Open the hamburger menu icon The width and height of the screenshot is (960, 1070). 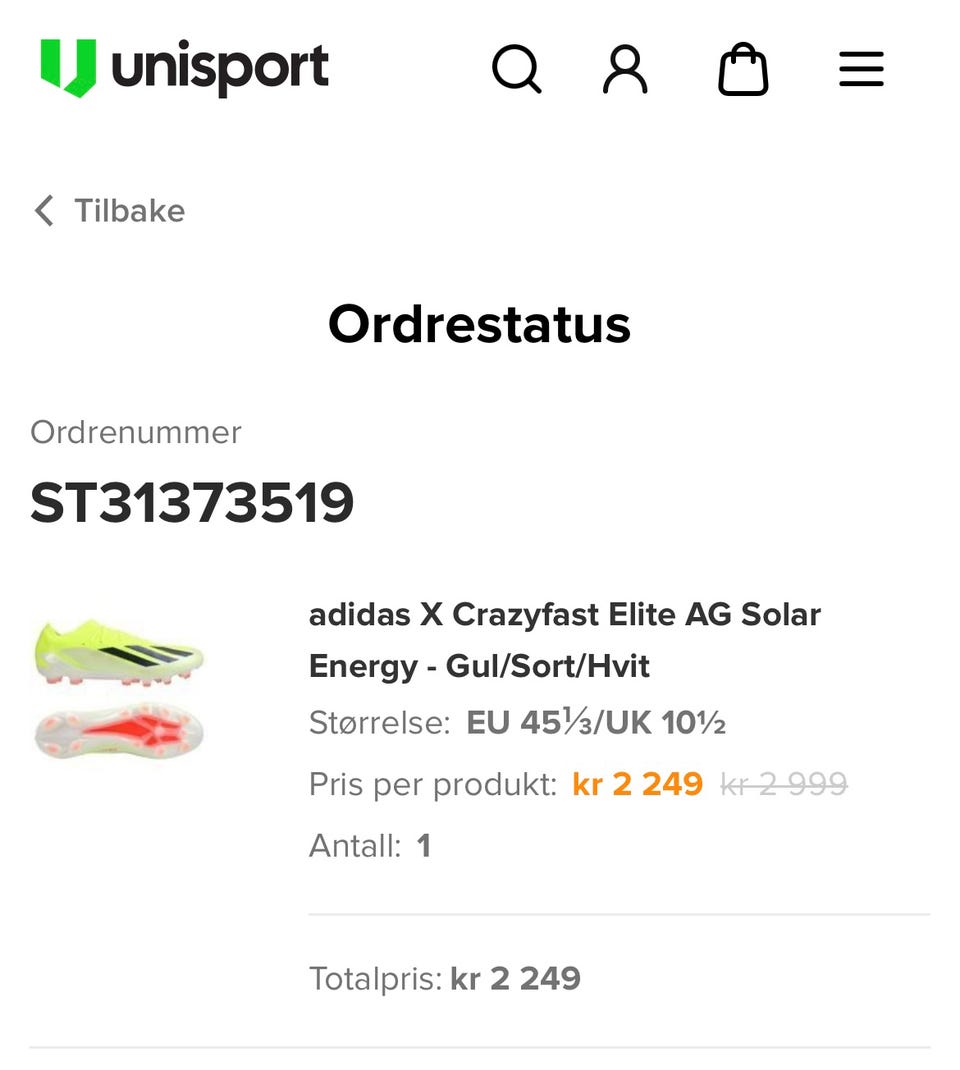[860, 68]
